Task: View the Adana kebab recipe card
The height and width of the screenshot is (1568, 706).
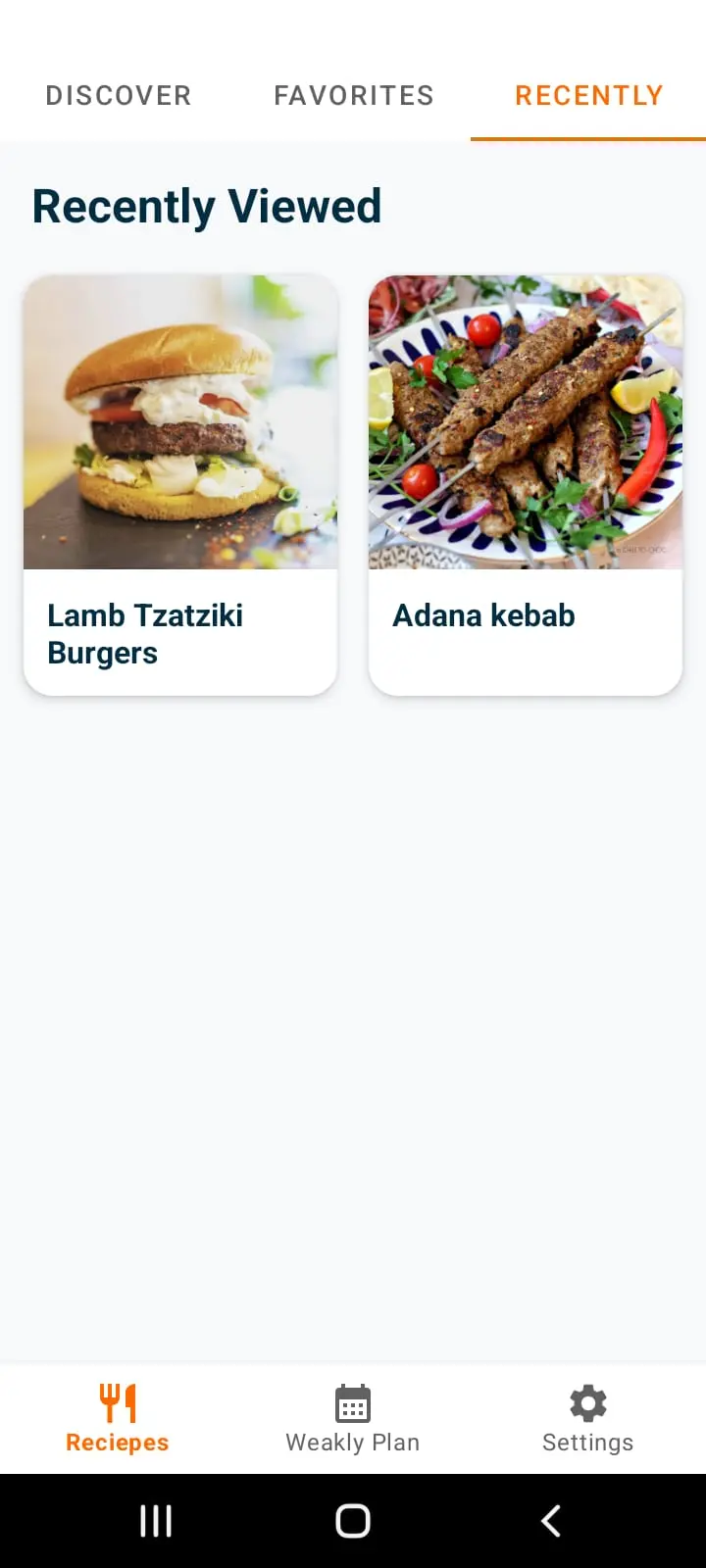Action: click(526, 485)
